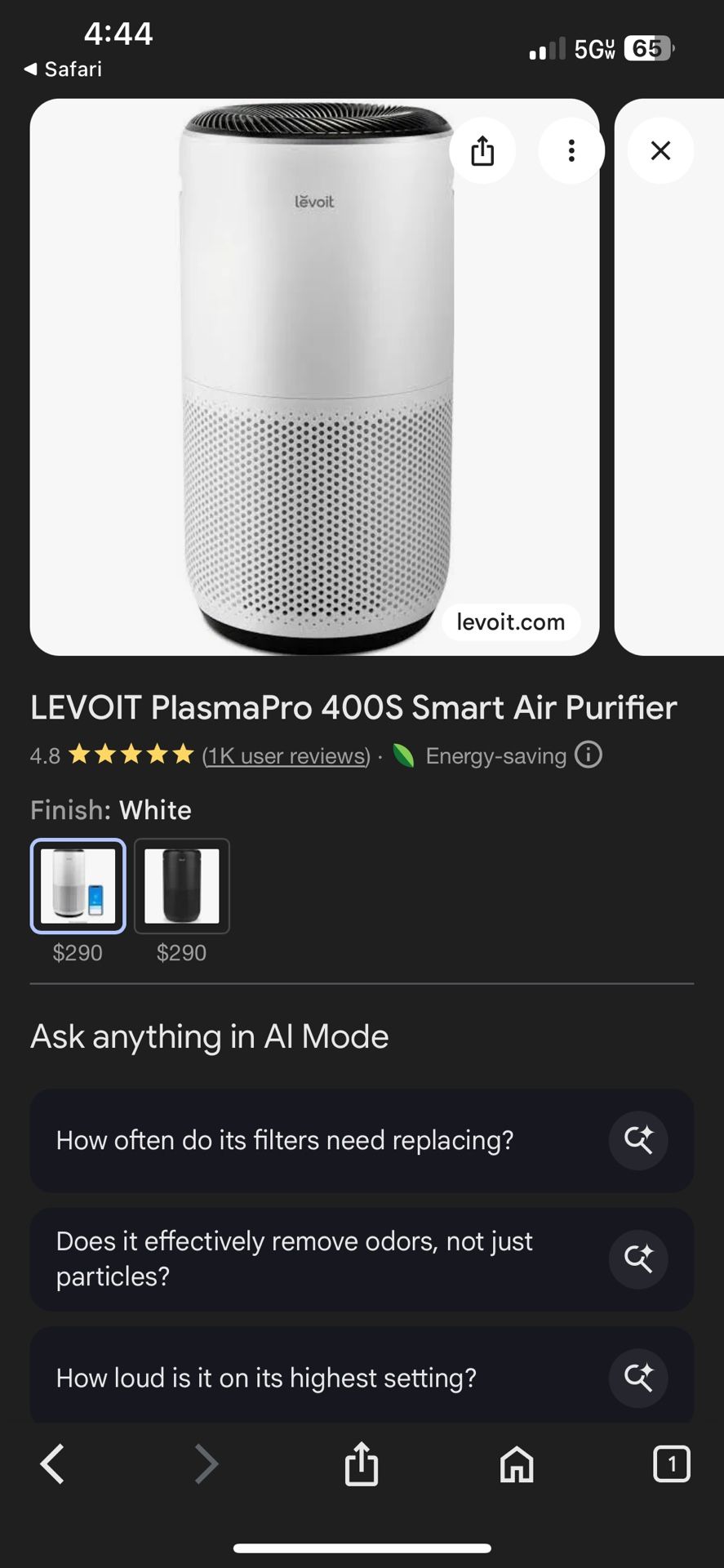Share this product listing
724x1568 pixels.
[482, 151]
